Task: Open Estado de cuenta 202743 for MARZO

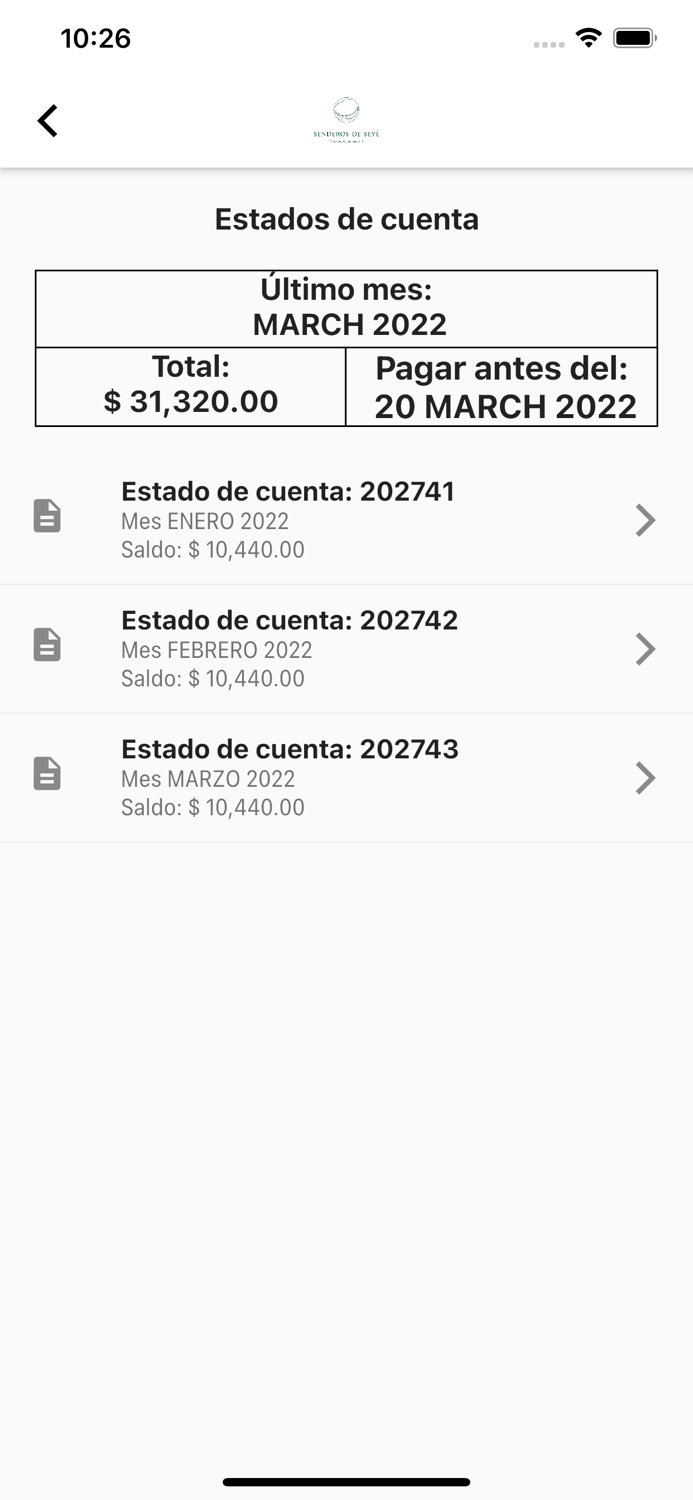Action: click(x=346, y=778)
